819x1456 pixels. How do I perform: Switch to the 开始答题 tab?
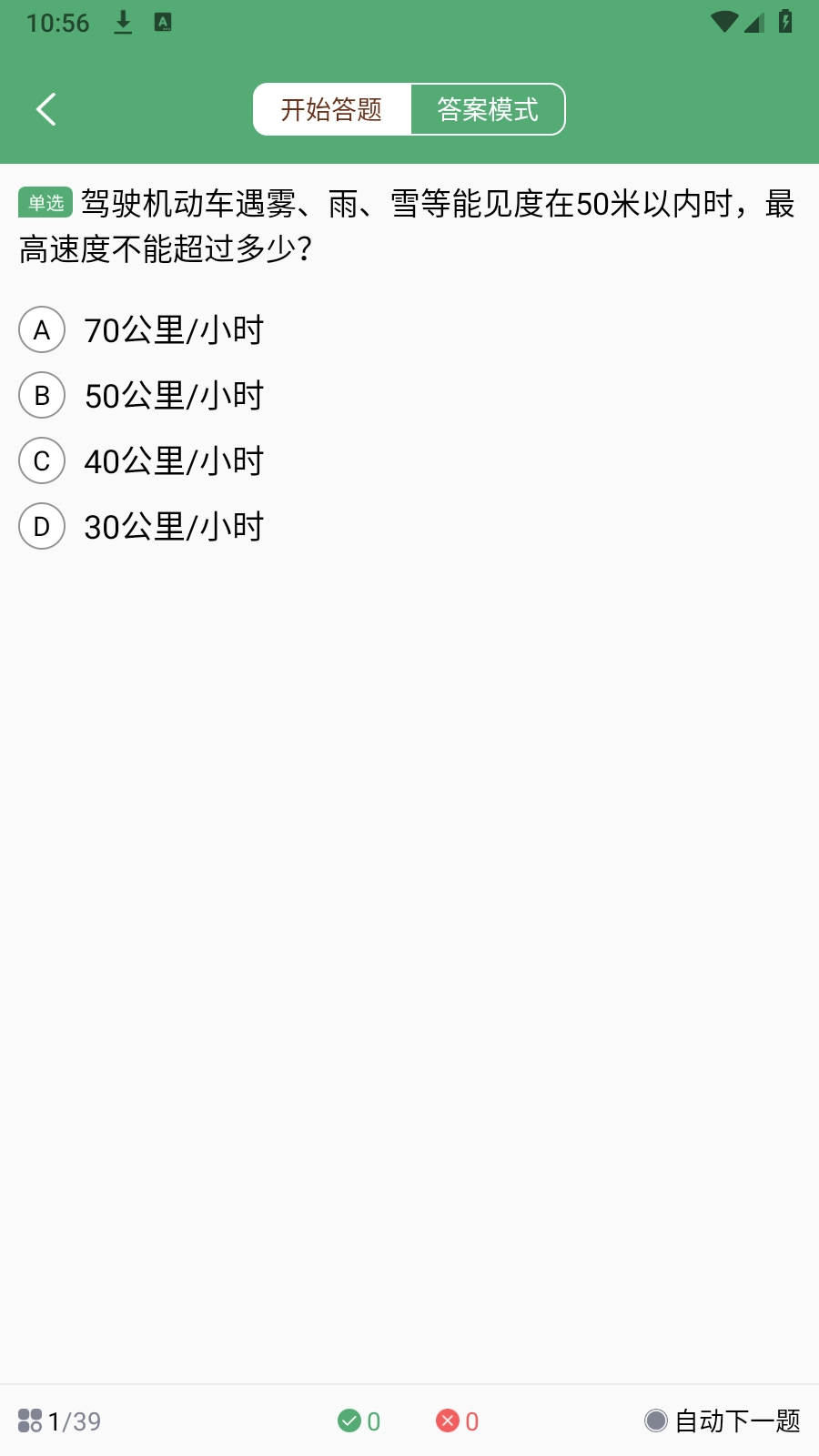(x=332, y=109)
